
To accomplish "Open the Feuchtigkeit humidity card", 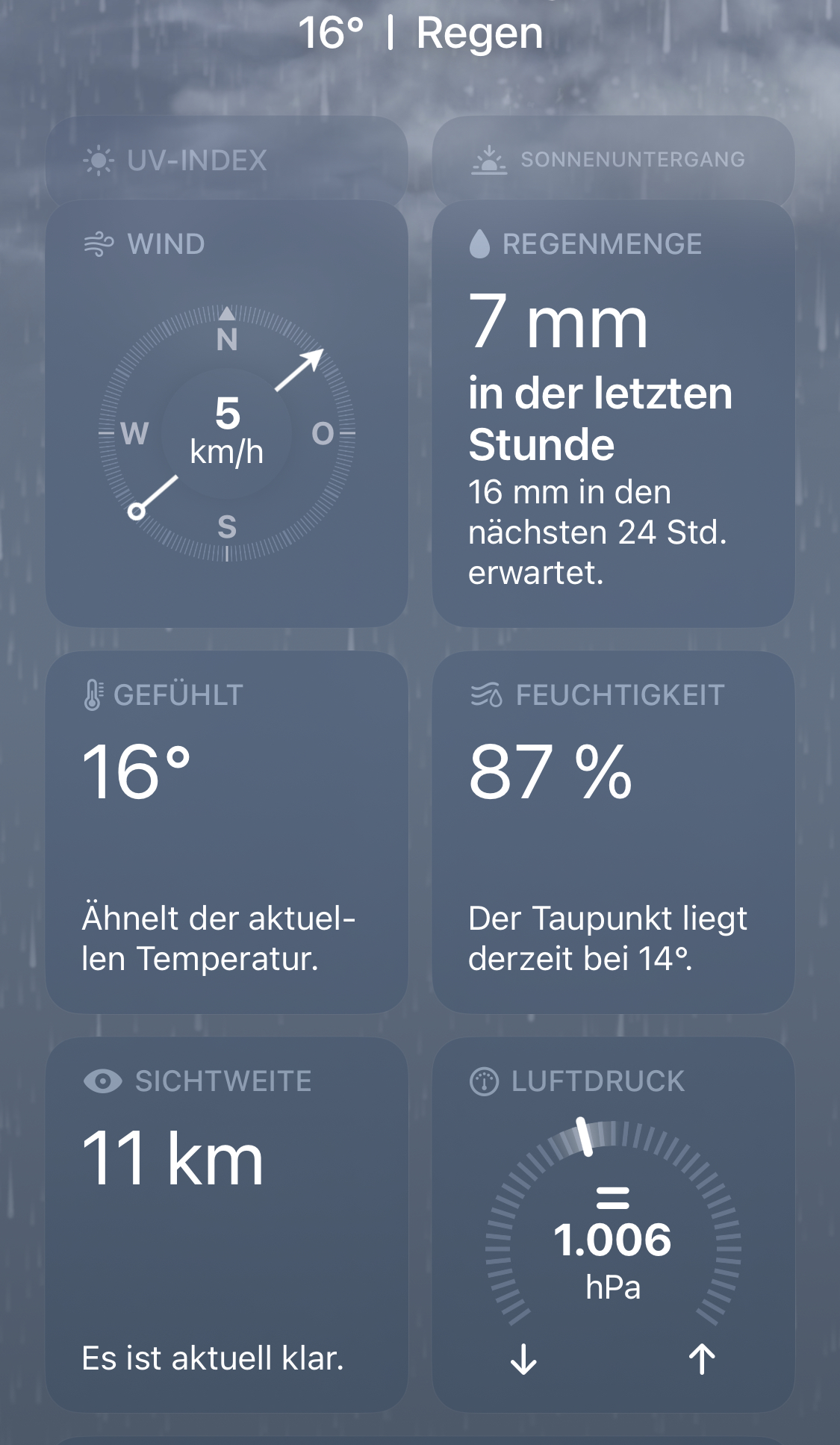I will coord(612,831).
